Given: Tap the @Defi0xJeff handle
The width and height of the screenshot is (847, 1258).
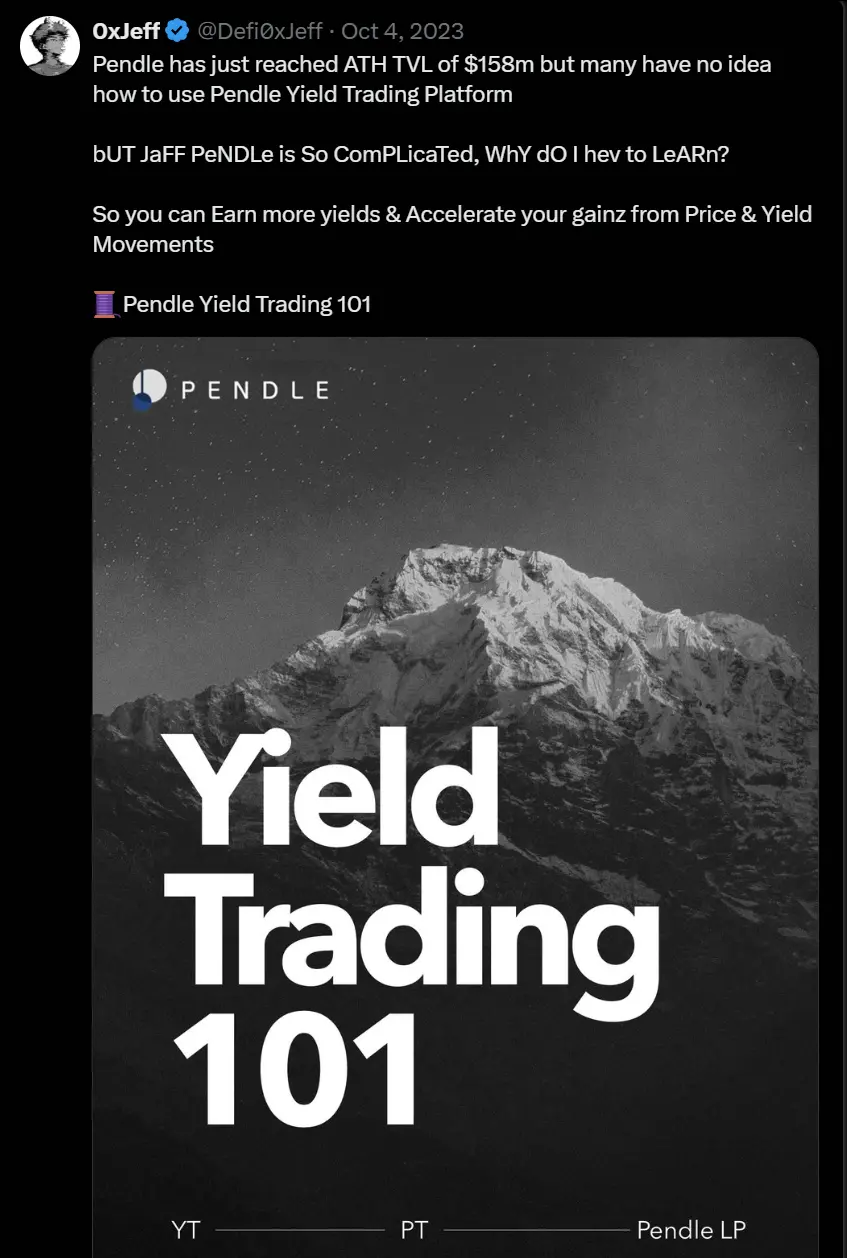Looking at the screenshot, I should [x=259, y=32].
